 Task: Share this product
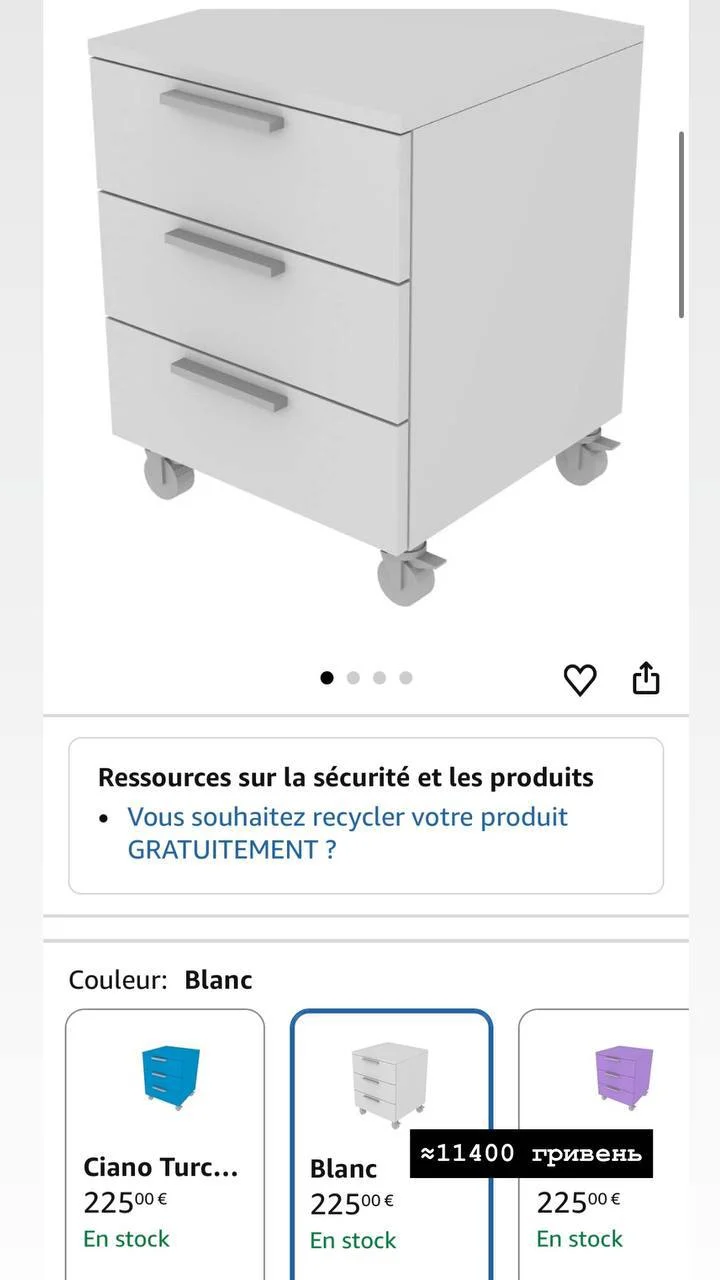[x=647, y=677]
